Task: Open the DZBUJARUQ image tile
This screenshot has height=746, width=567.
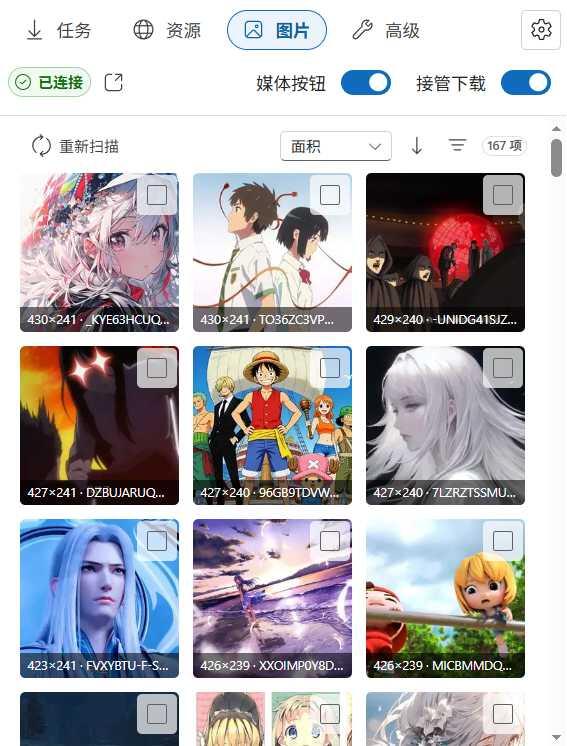Action: tap(99, 425)
